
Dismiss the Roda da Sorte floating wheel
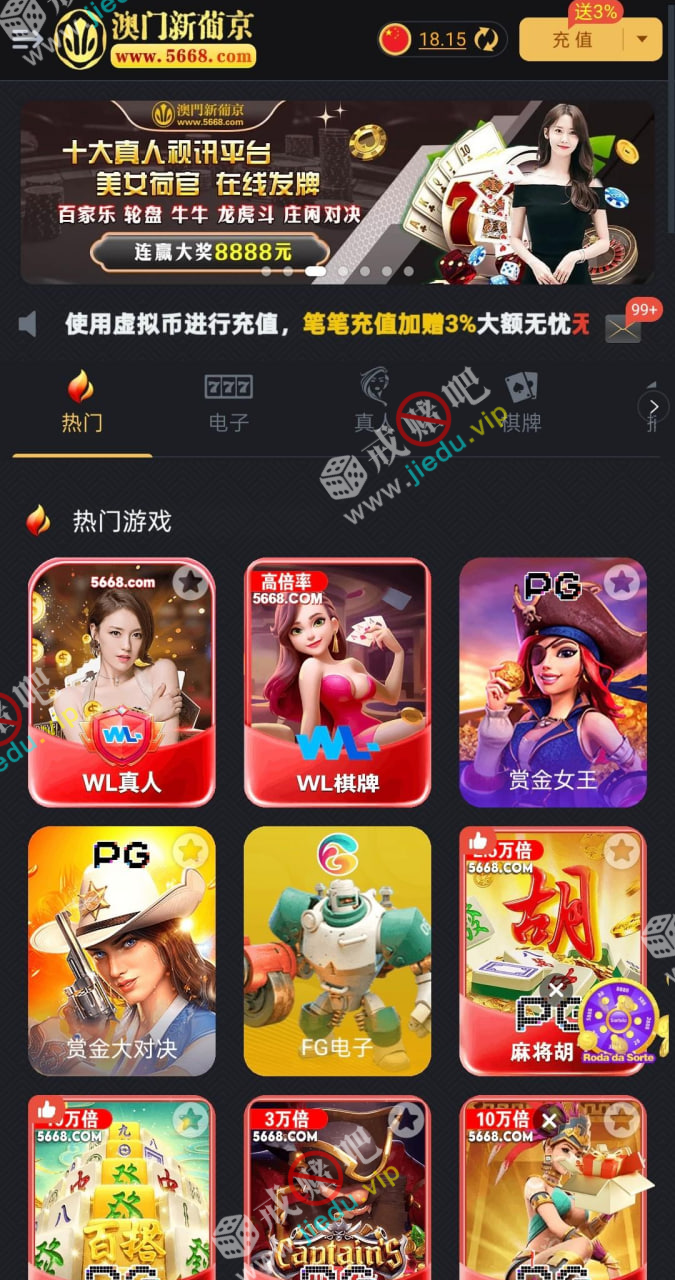click(x=556, y=990)
